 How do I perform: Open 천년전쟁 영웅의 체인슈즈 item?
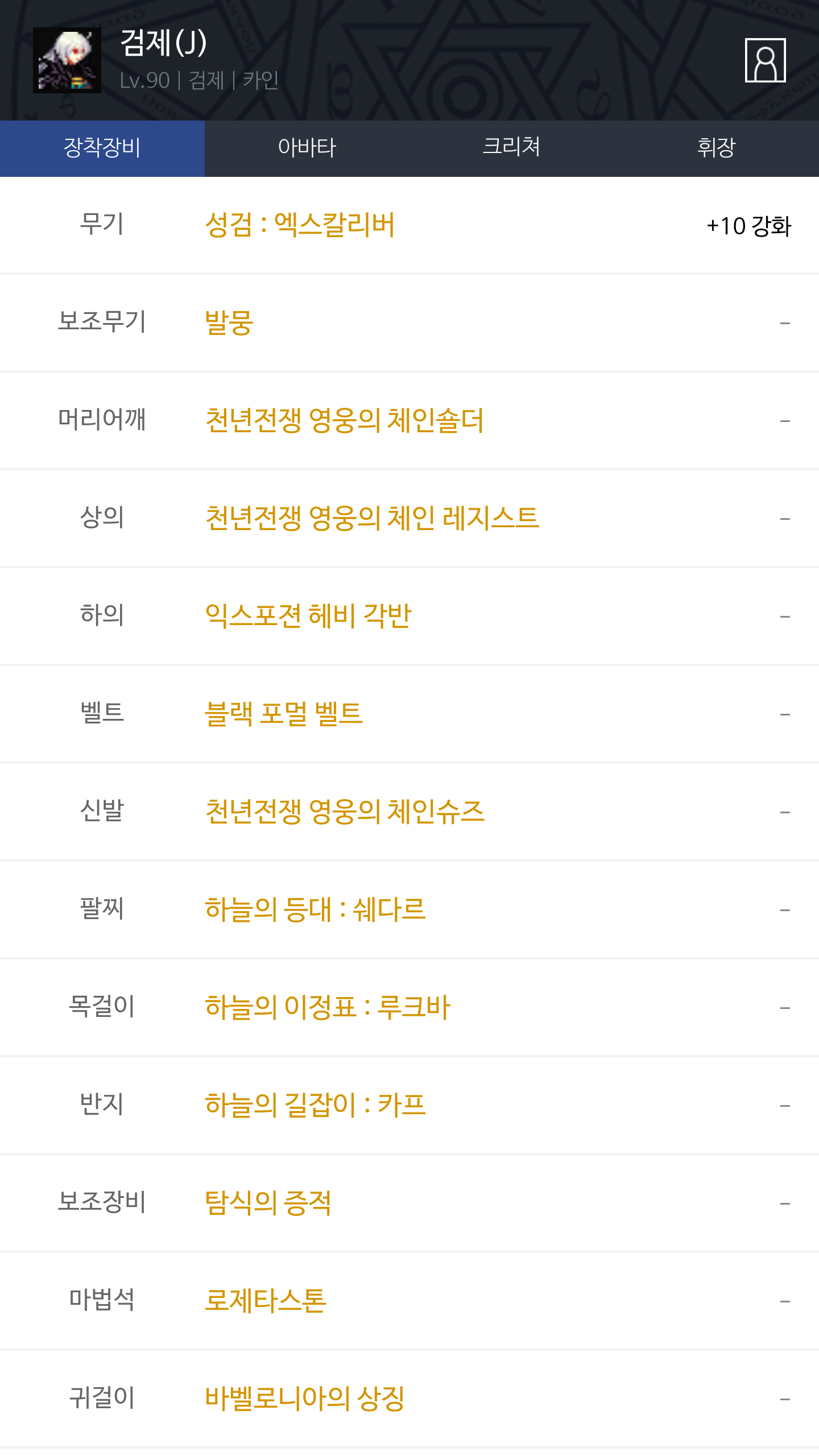[x=345, y=812]
